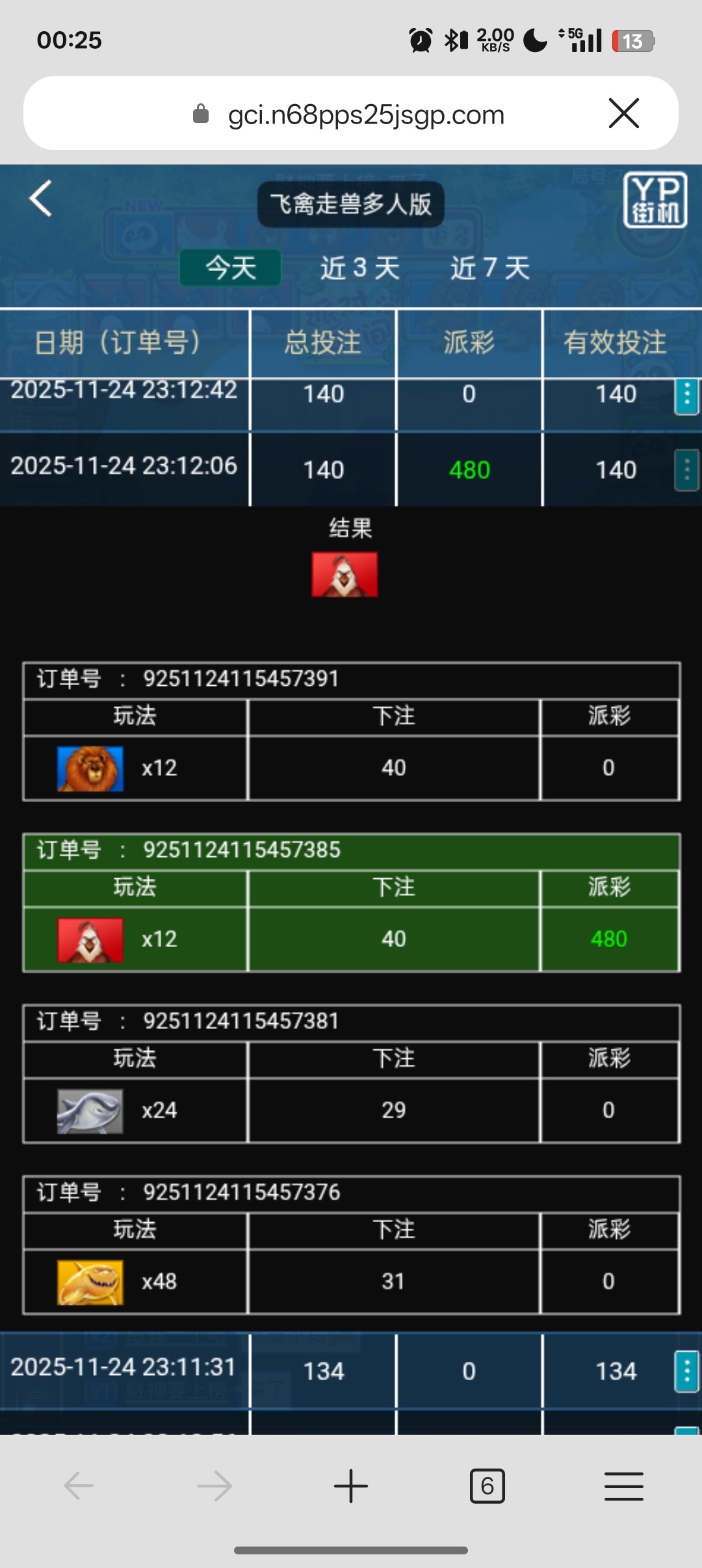Expand details for the 23:12:42 record

(686, 396)
